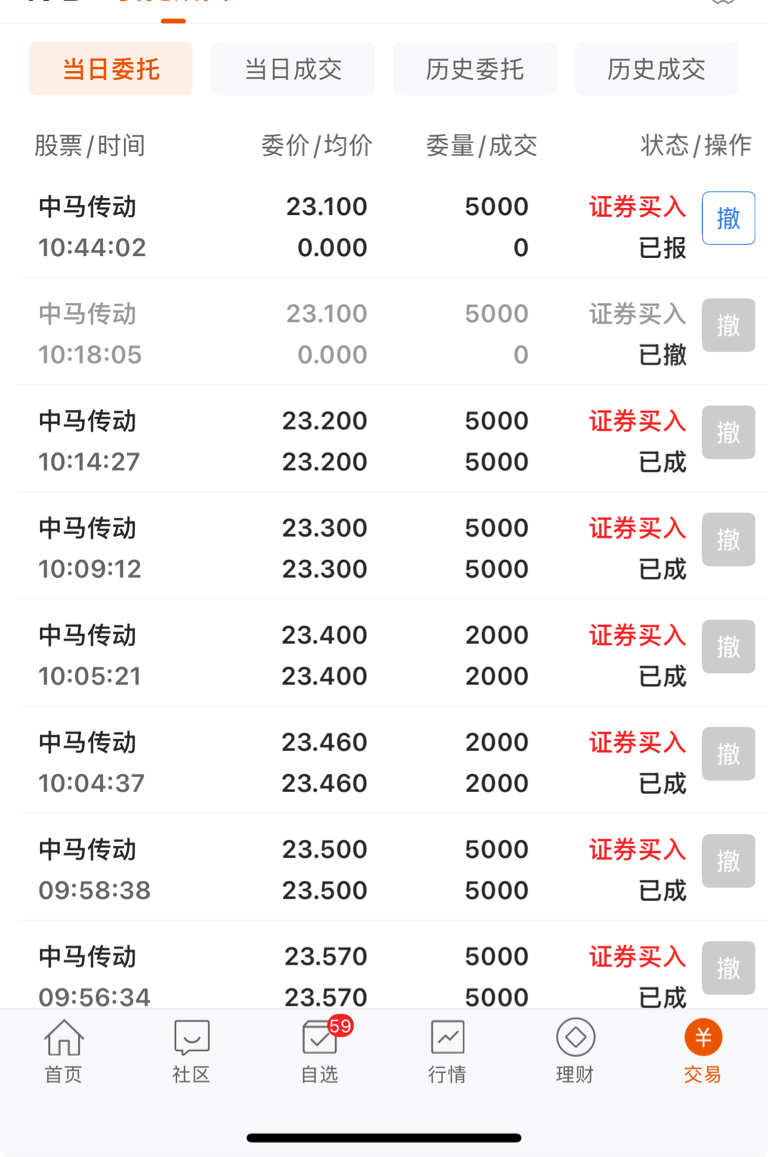Screen dimensions: 768x1157
Task: Open the 行情 market quotes tab
Action: click(447, 1052)
